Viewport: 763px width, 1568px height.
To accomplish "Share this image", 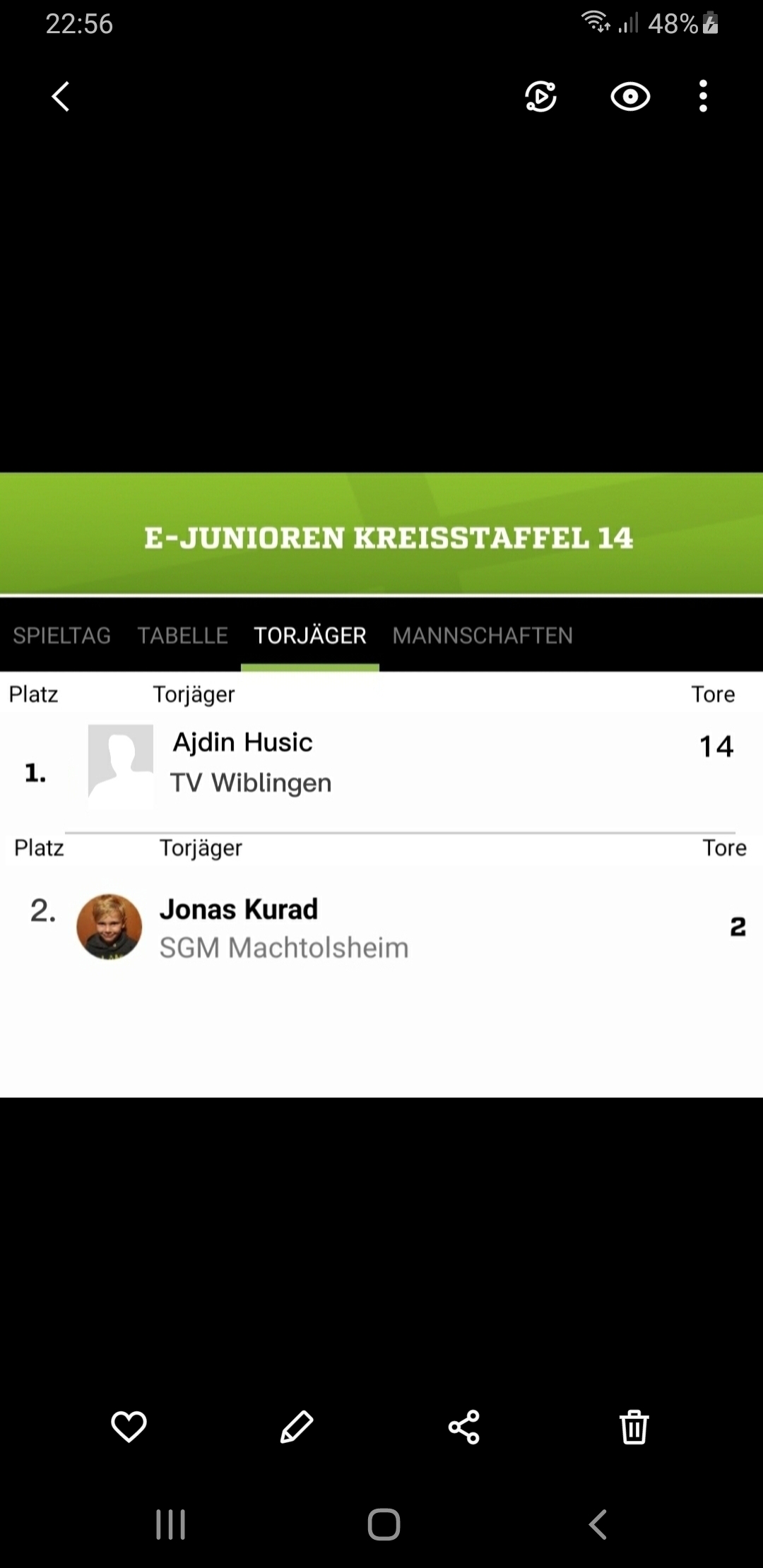I will point(464,1427).
